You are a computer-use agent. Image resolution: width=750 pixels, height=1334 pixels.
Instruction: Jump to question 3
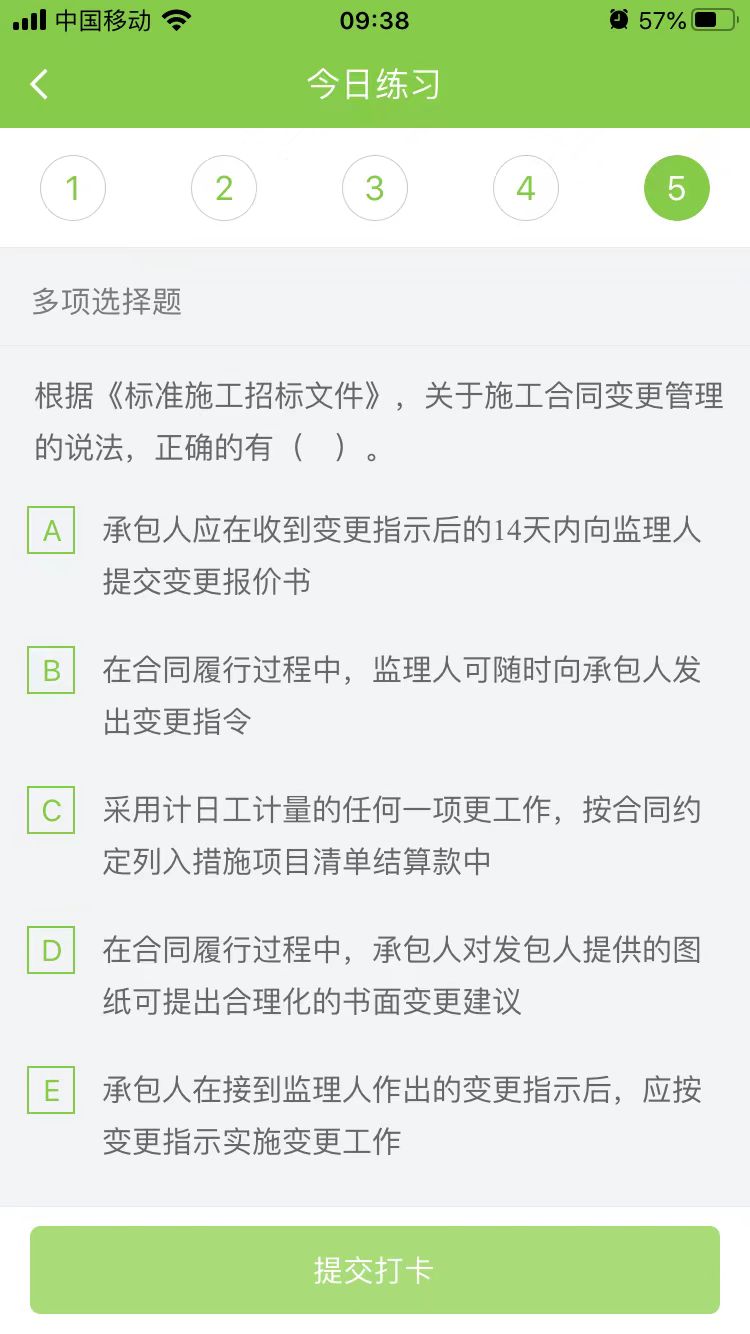click(x=375, y=188)
